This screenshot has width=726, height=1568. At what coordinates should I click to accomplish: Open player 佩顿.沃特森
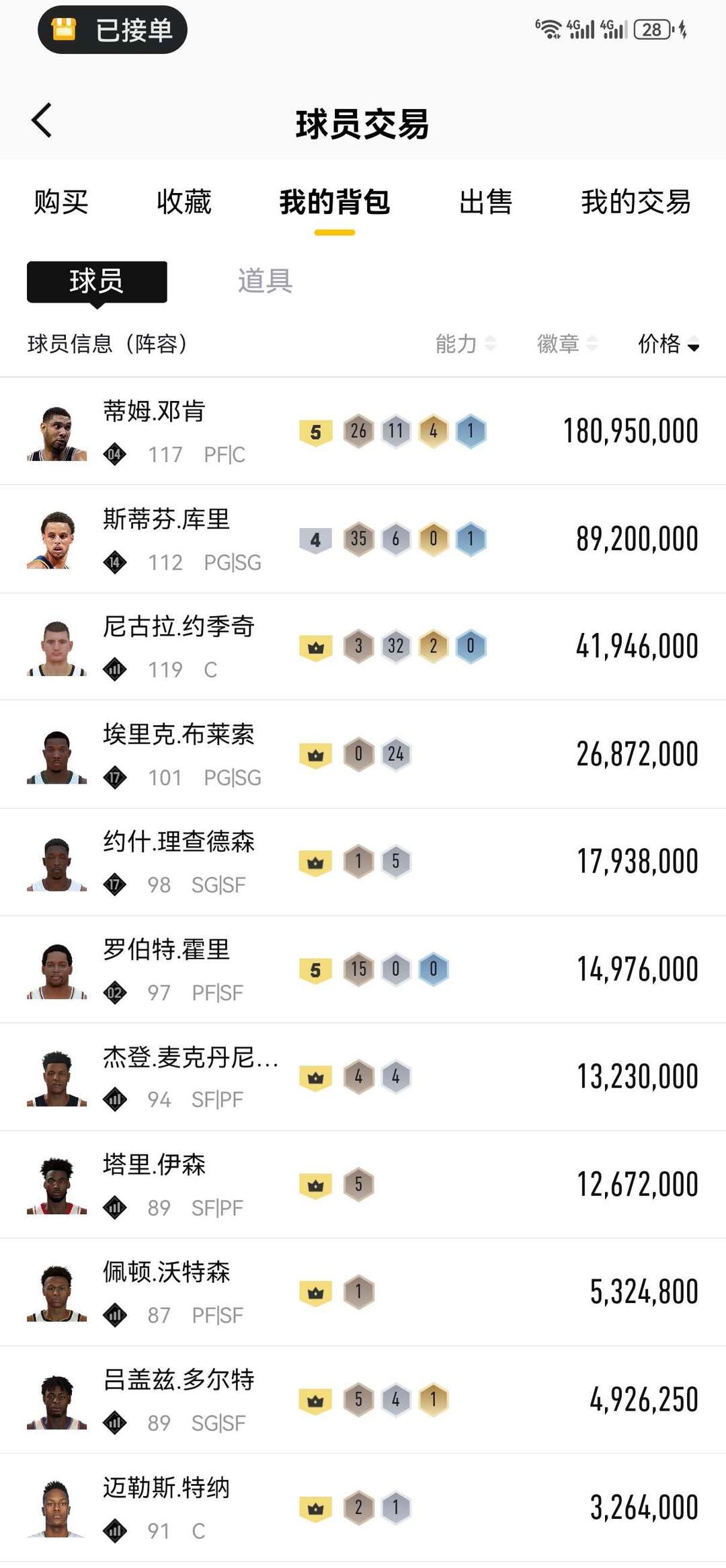click(x=166, y=1273)
